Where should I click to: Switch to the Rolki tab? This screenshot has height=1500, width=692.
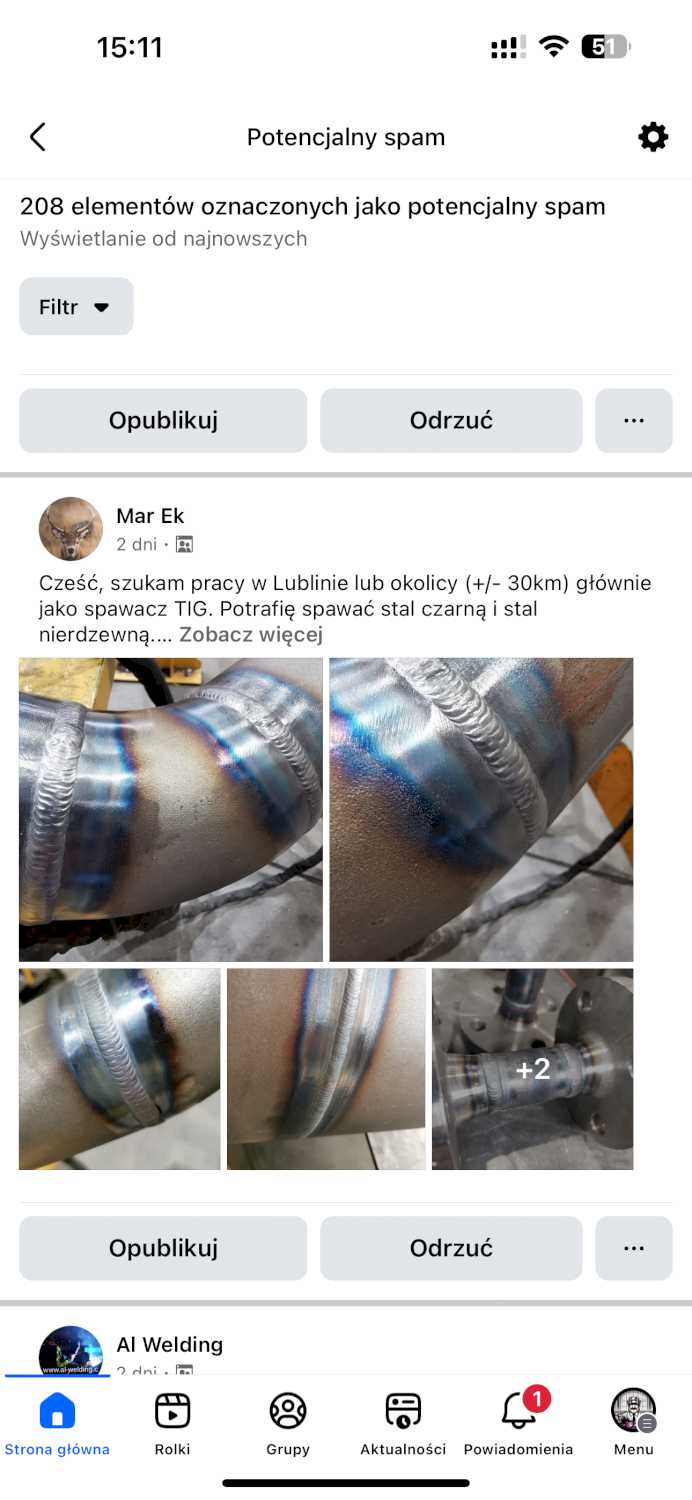point(173,1424)
